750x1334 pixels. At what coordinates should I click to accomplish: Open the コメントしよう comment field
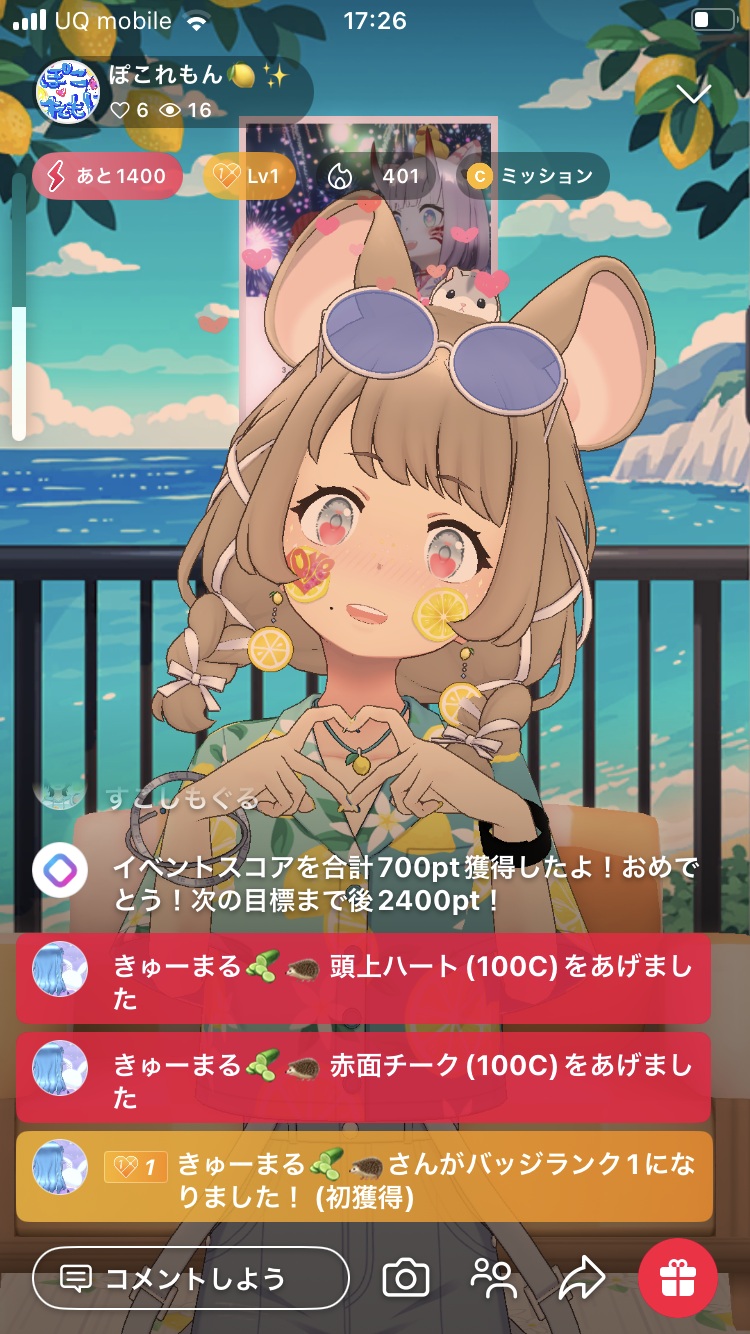pyautogui.click(x=190, y=1278)
